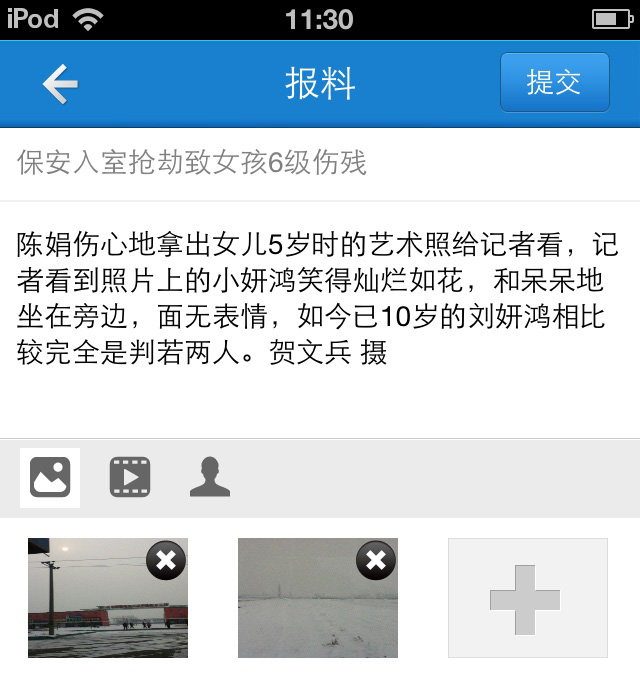Remove the first attached photo

[166, 560]
